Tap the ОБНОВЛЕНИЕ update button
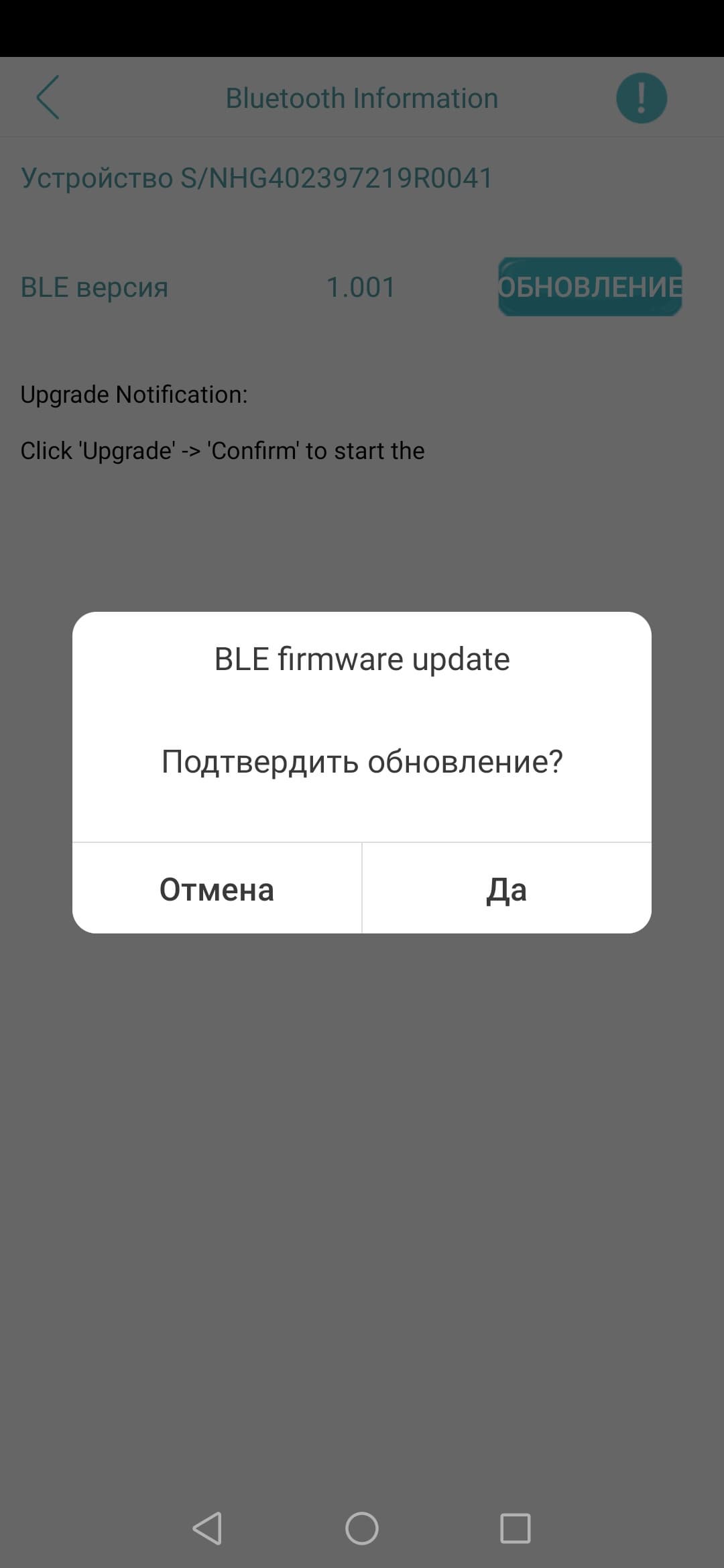724x1568 pixels. (x=590, y=287)
